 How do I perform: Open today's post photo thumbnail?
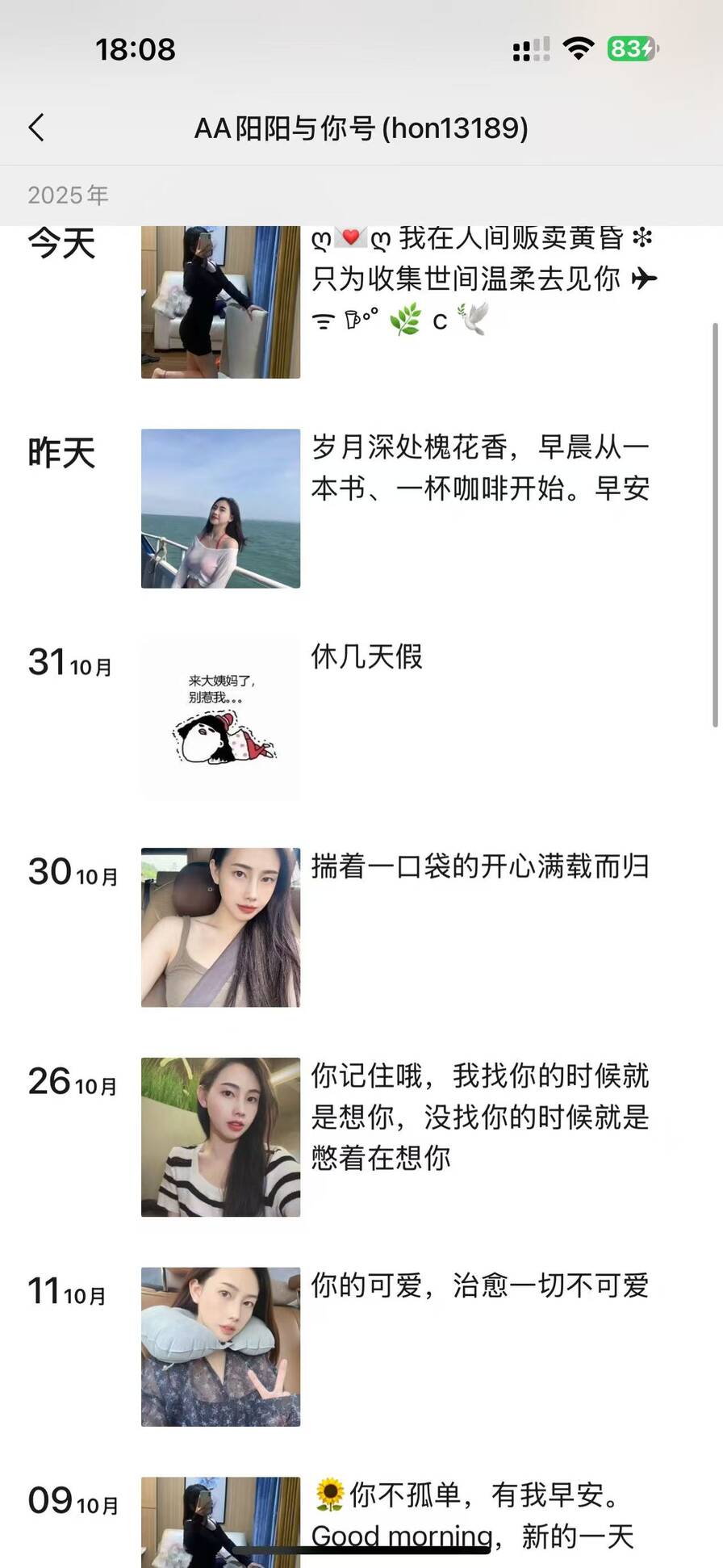click(220, 301)
